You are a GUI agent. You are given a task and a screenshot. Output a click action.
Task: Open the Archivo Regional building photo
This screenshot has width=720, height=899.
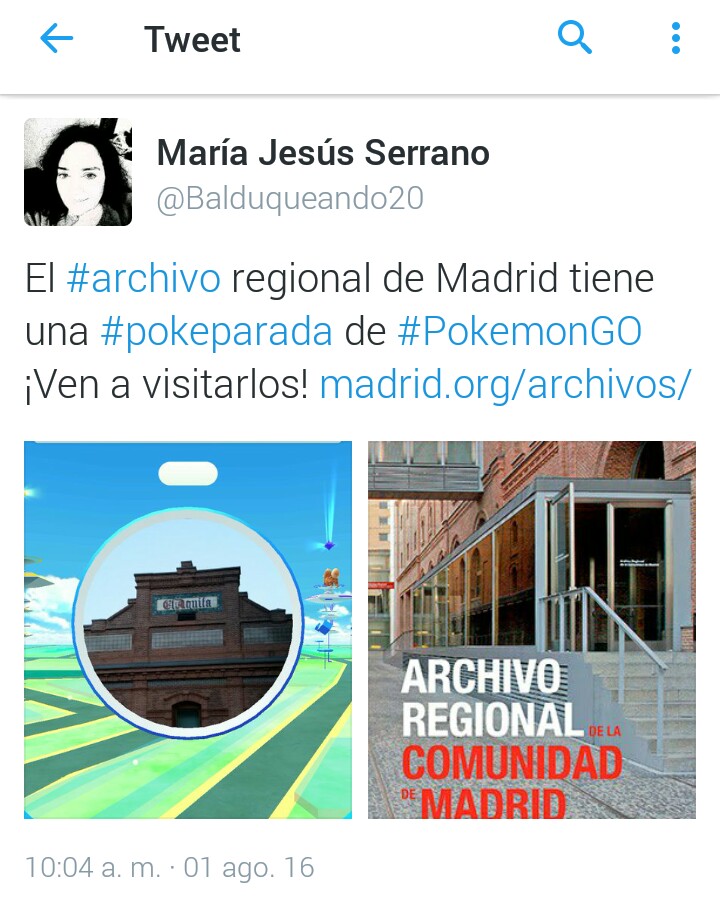[532, 630]
